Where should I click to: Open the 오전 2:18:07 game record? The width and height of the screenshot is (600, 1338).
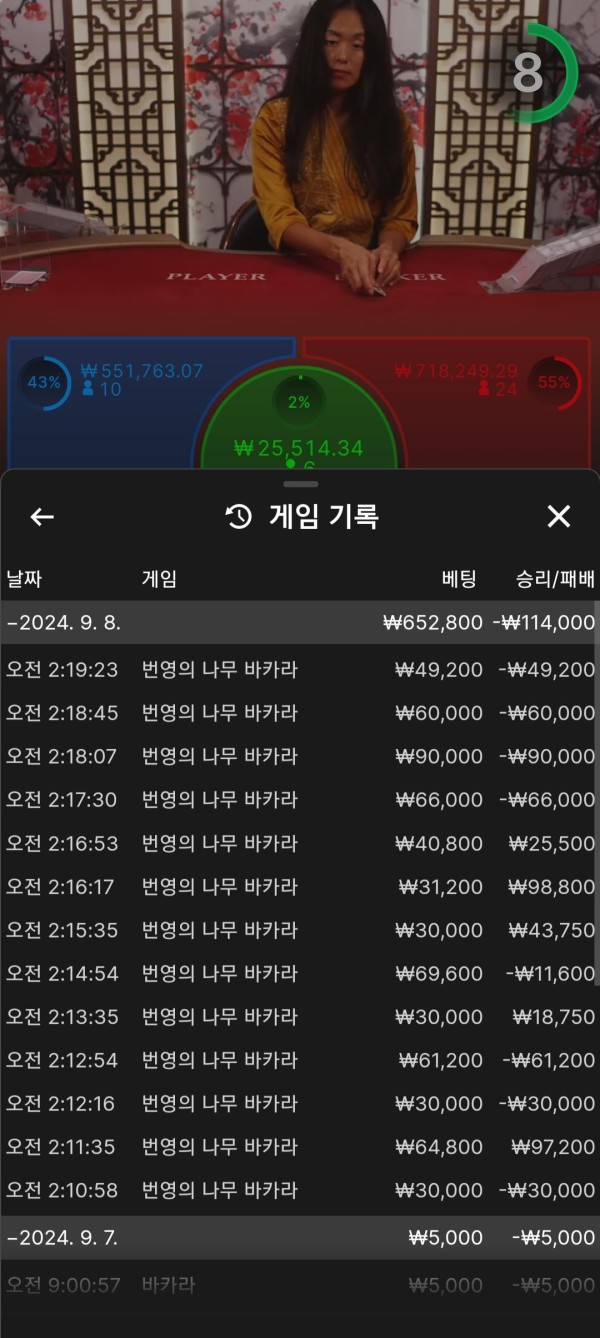[x=300, y=757]
